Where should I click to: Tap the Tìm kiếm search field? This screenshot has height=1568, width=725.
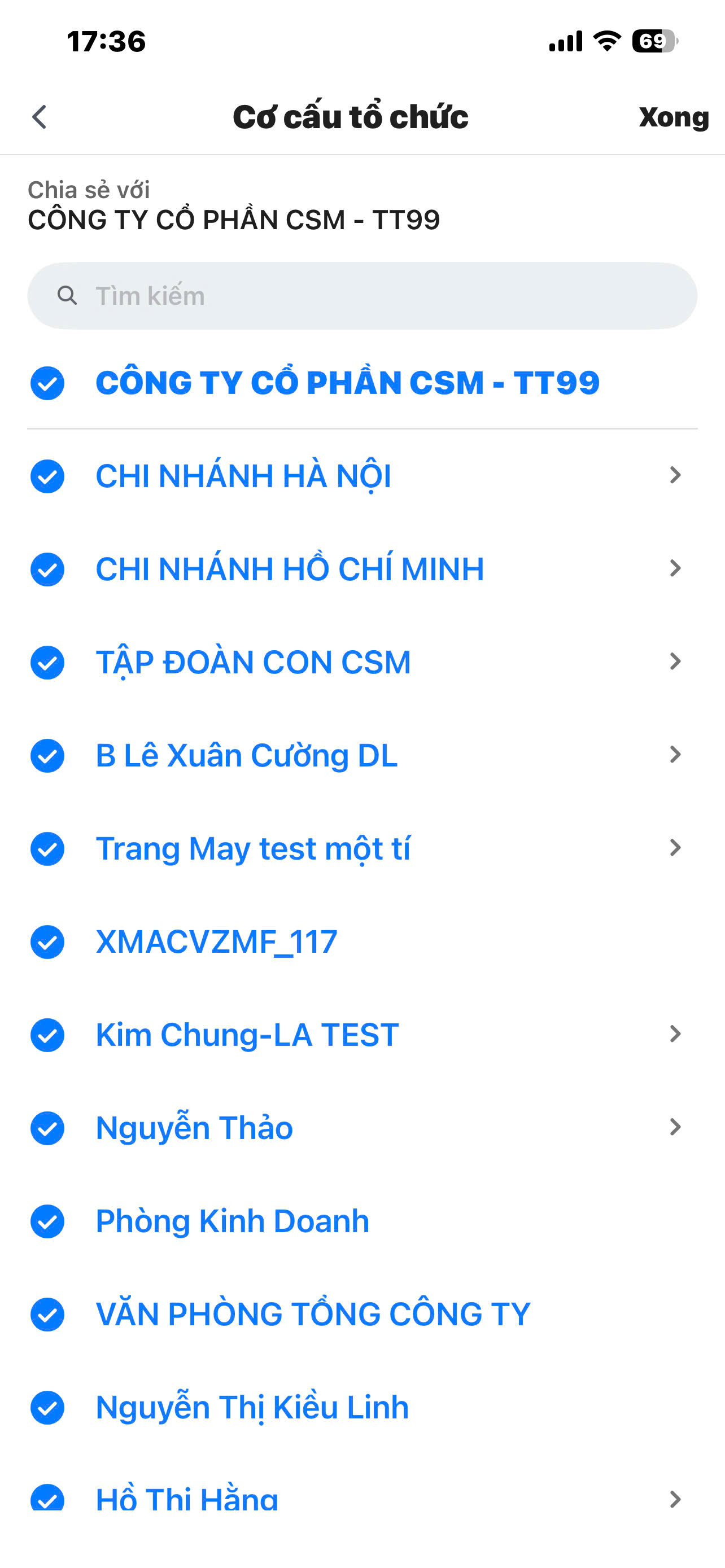coord(362,296)
